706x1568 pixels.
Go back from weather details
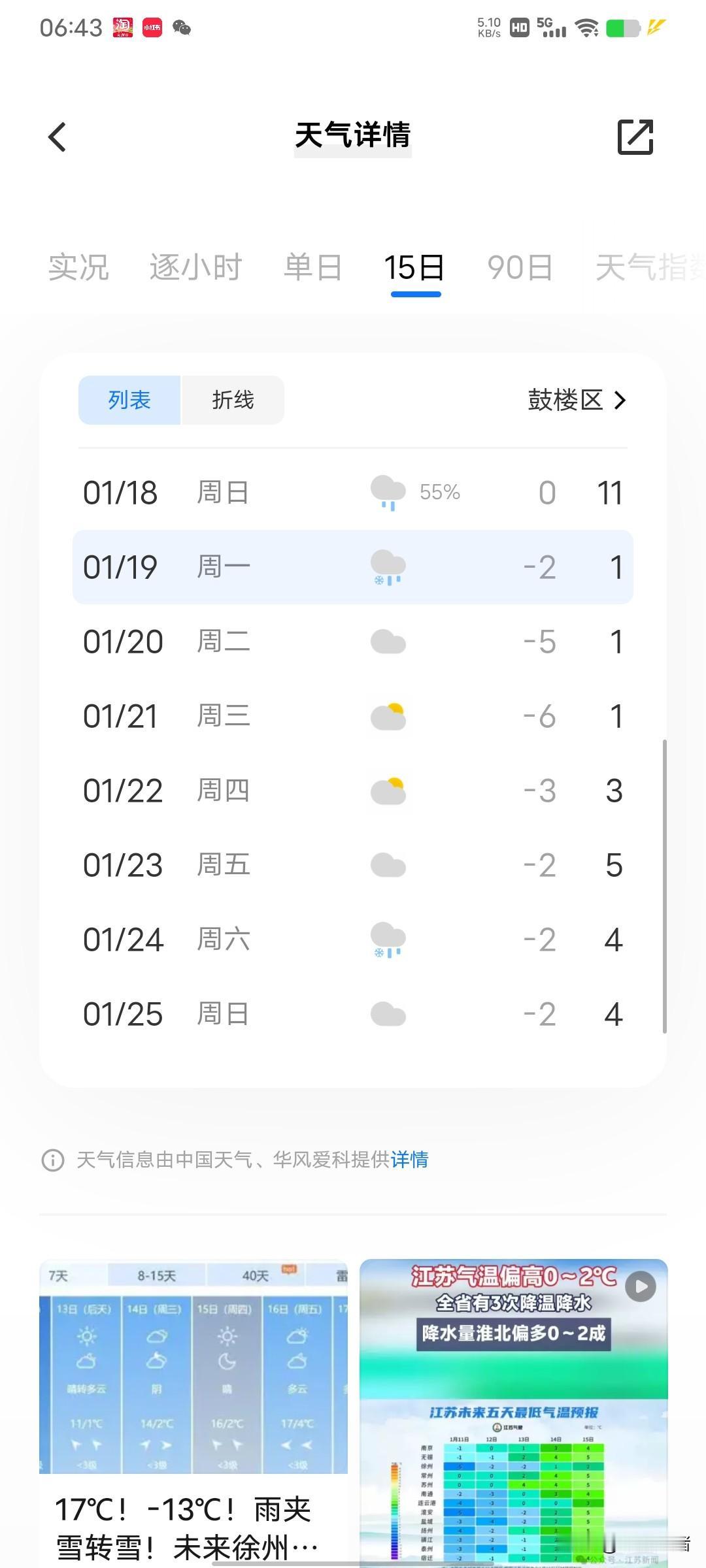coord(58,137)
